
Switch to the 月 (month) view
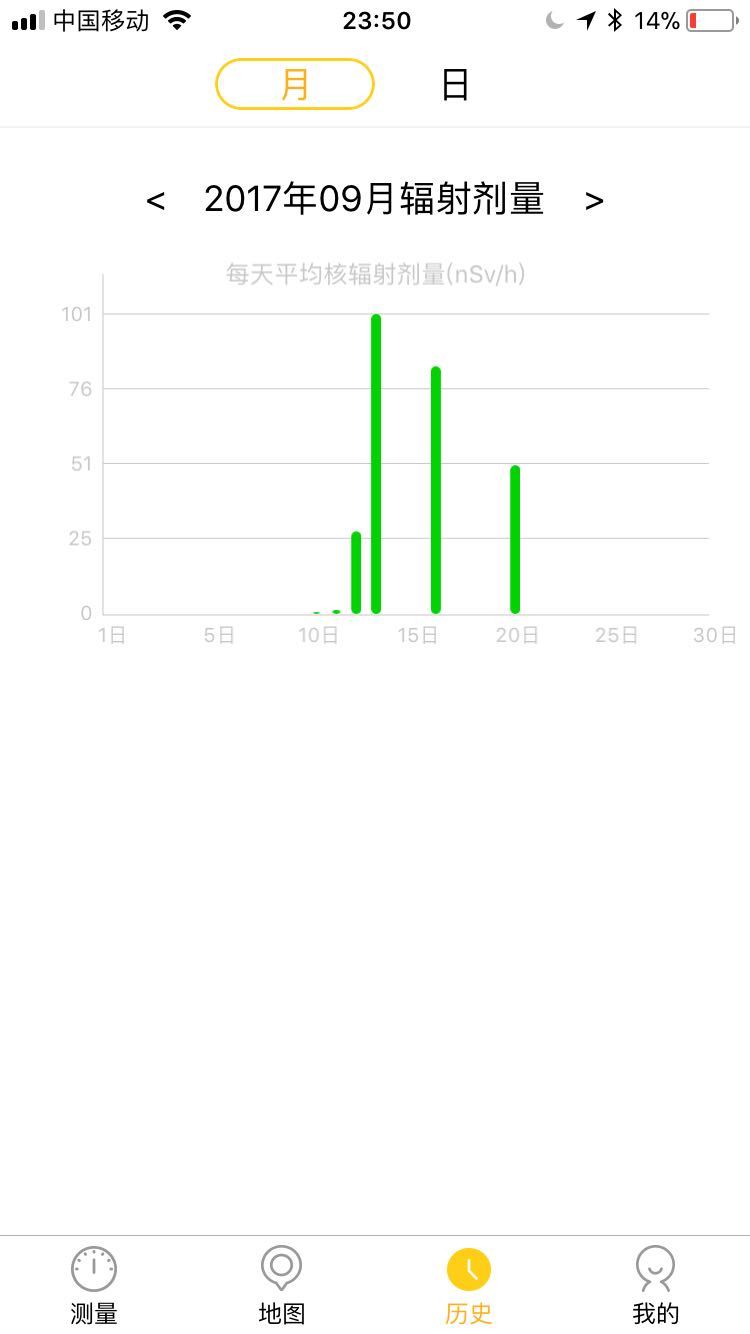(x=294, y=84)
